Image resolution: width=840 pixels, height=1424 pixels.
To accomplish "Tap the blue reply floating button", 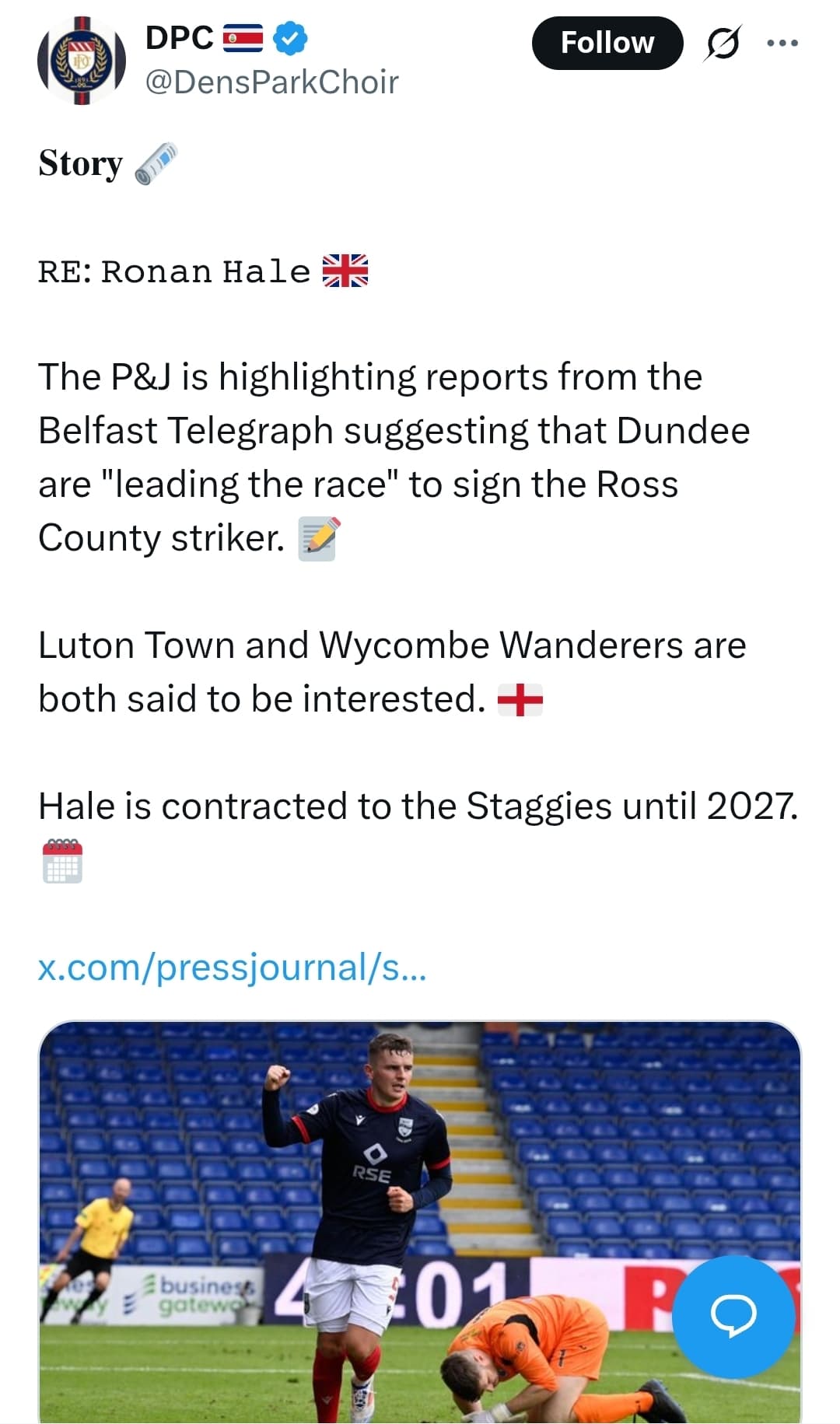I will [x=733, y=1316].
